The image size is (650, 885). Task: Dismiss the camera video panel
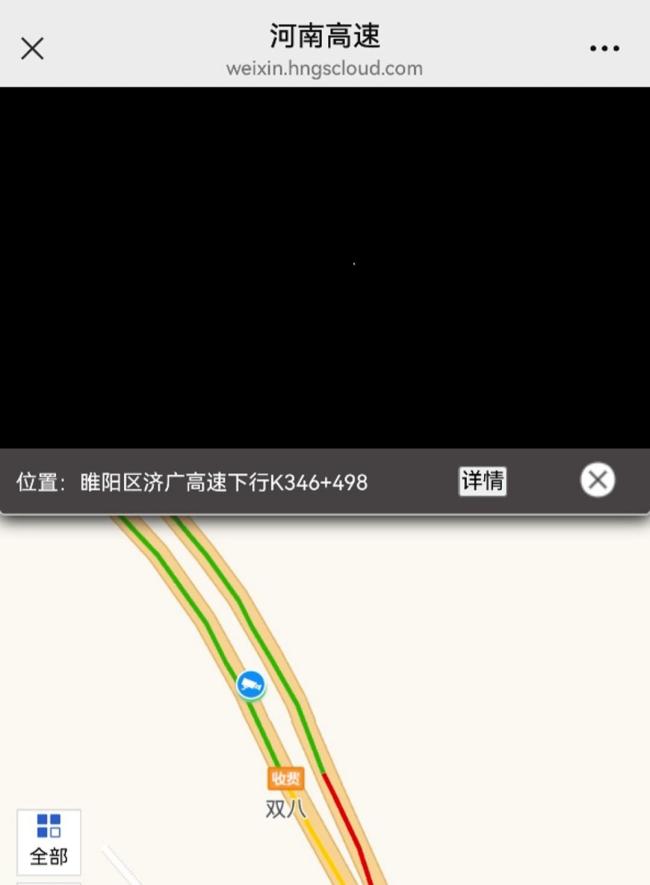coord(598,480)
